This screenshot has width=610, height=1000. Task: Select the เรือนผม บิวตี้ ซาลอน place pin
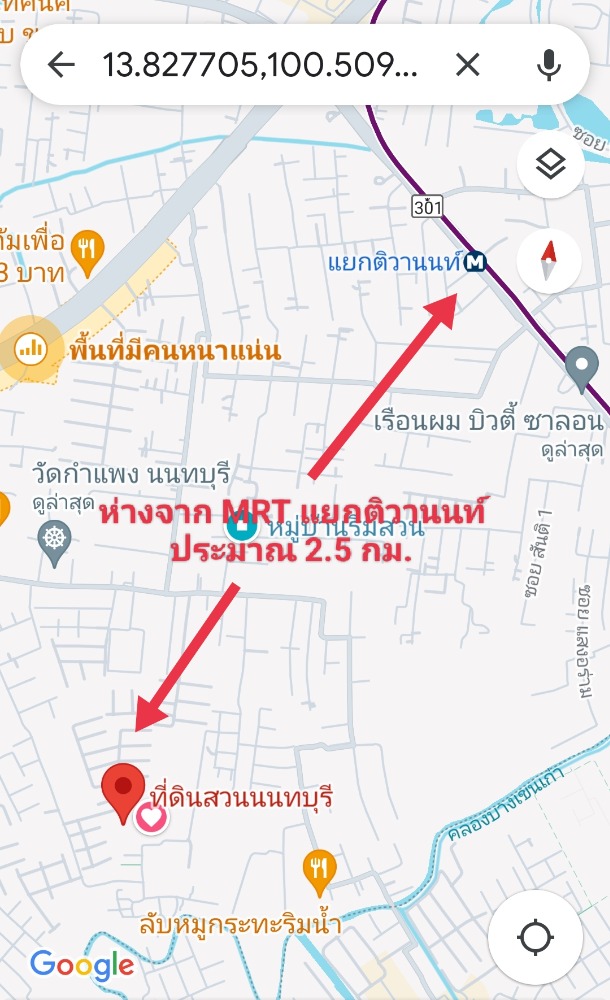[581, 368]
